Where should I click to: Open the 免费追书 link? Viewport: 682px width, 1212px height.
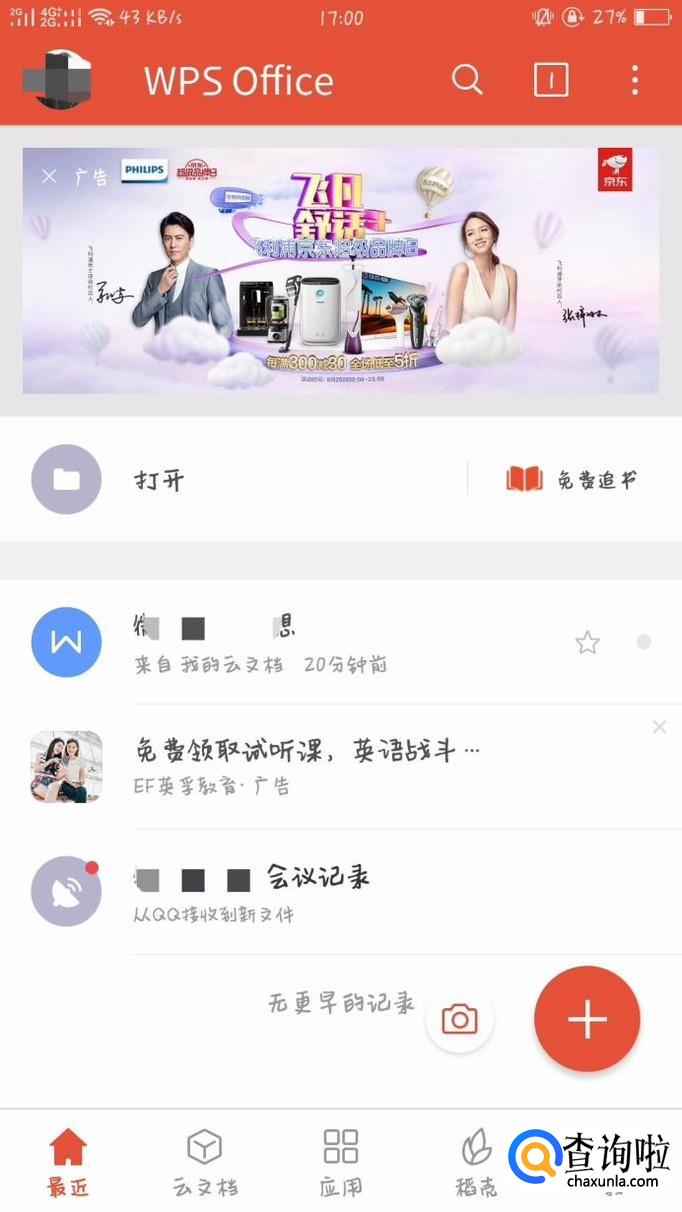click(x=572, y=480)
